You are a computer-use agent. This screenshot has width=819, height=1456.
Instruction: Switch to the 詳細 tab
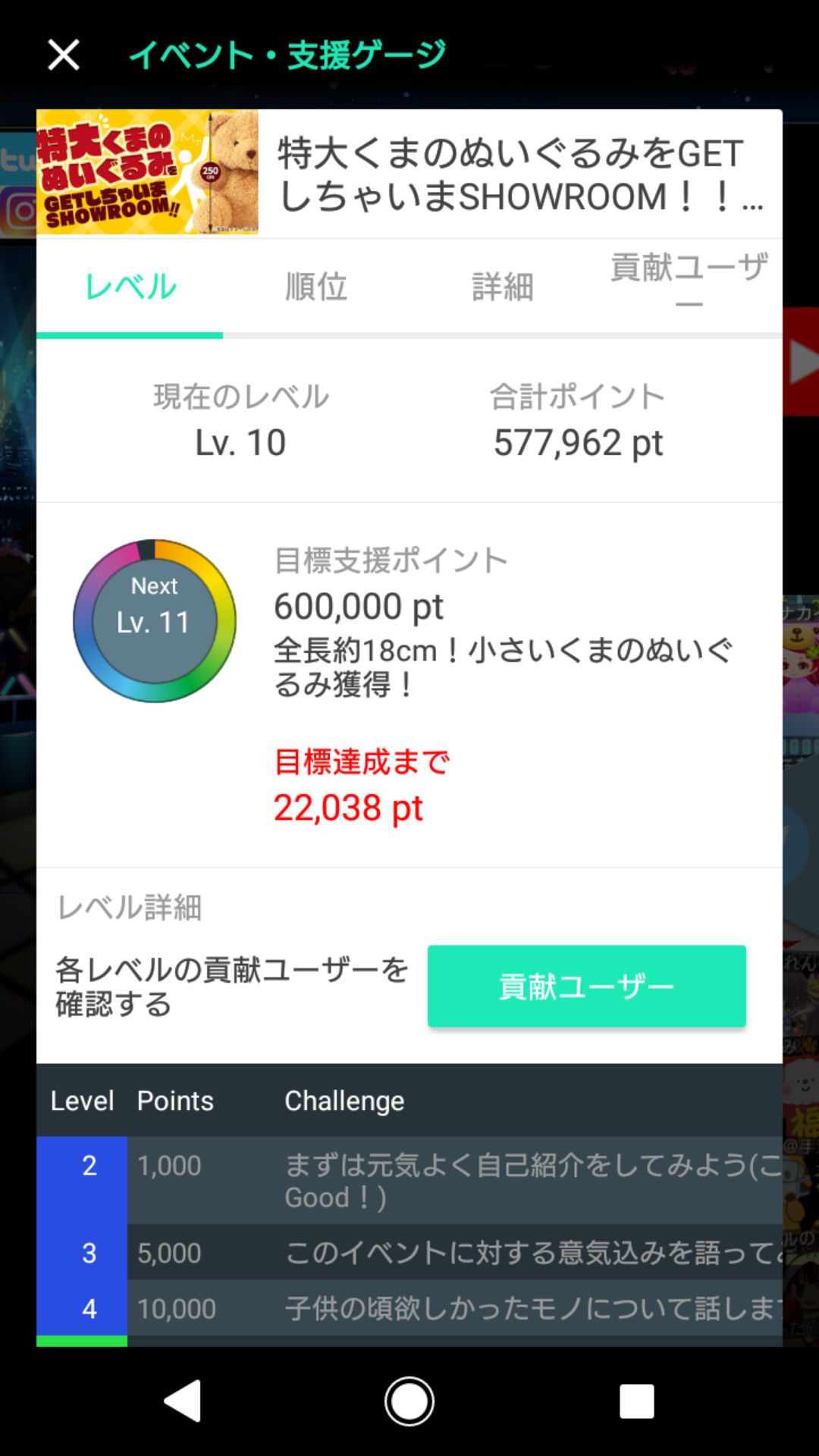click(x=503, y=287)
